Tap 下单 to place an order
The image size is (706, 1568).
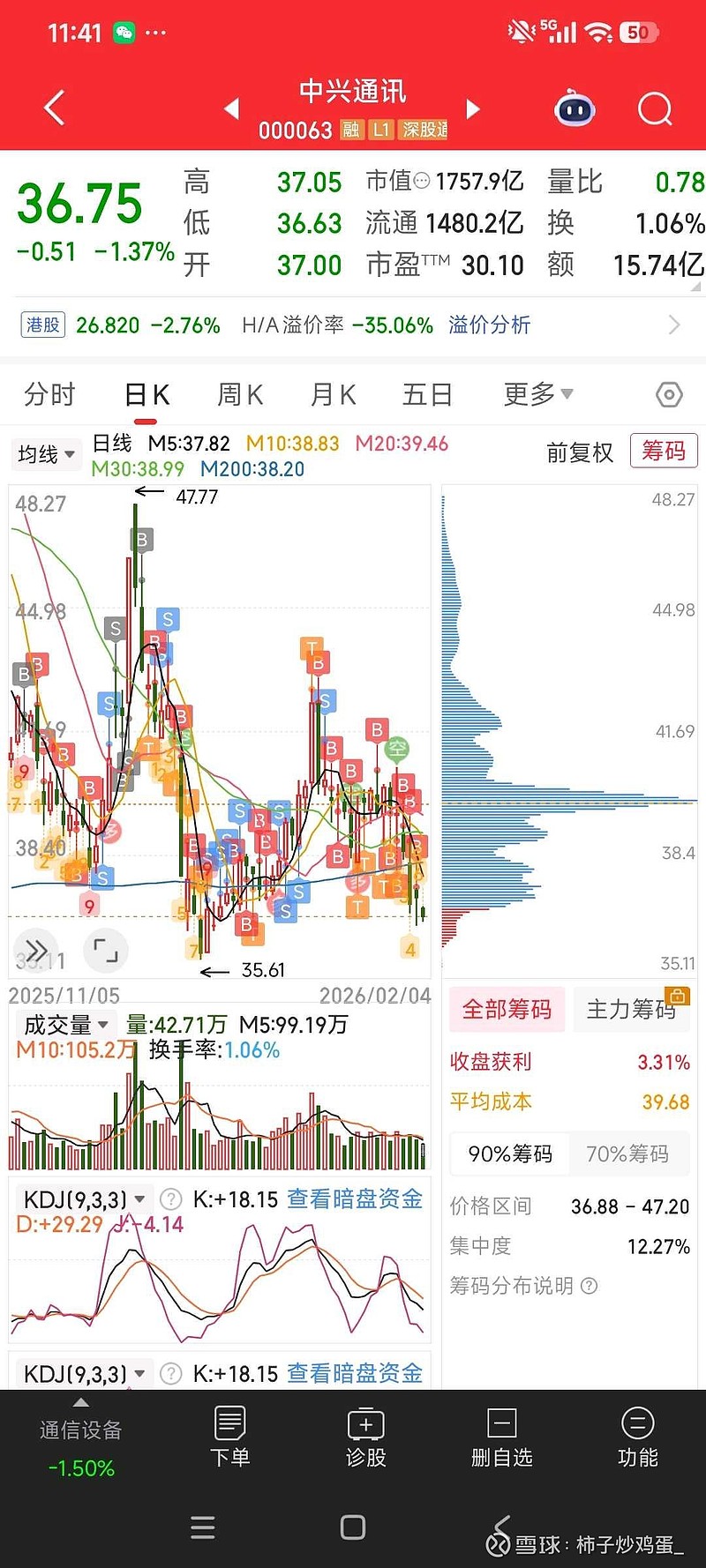pyautogui.click(x=229, y=1437)
